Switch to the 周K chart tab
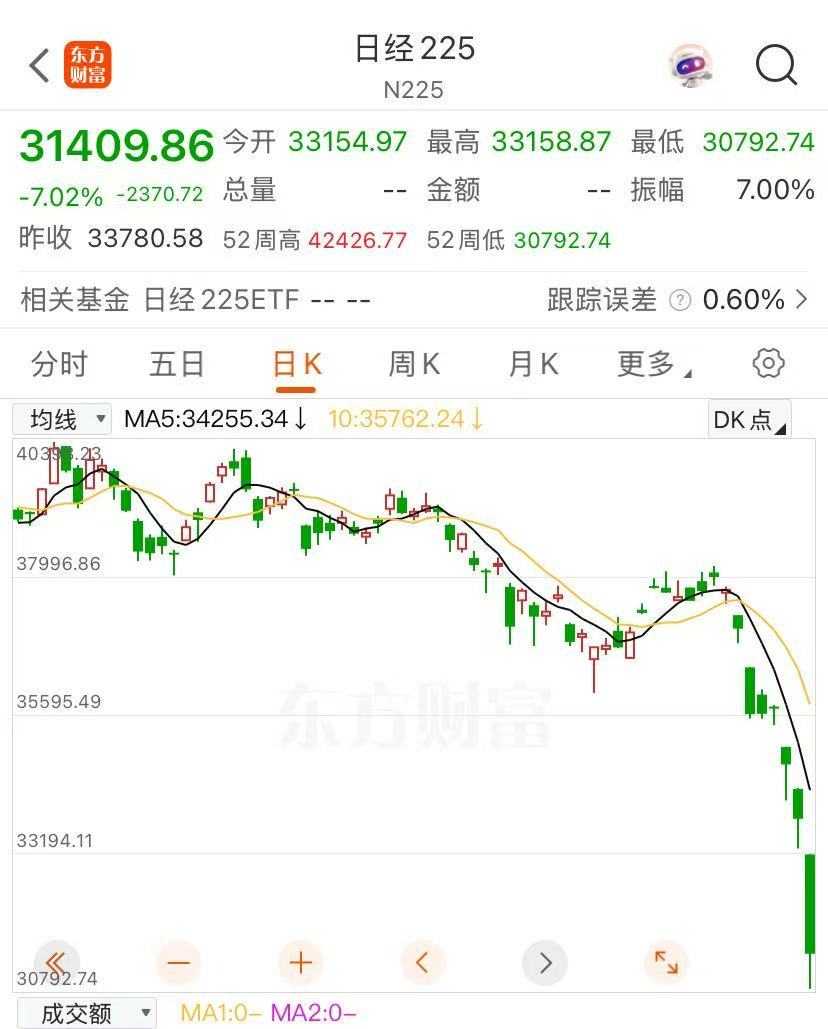Viewport: 828px width, 1029px height. pyautogui.click(x=414, y=364)
